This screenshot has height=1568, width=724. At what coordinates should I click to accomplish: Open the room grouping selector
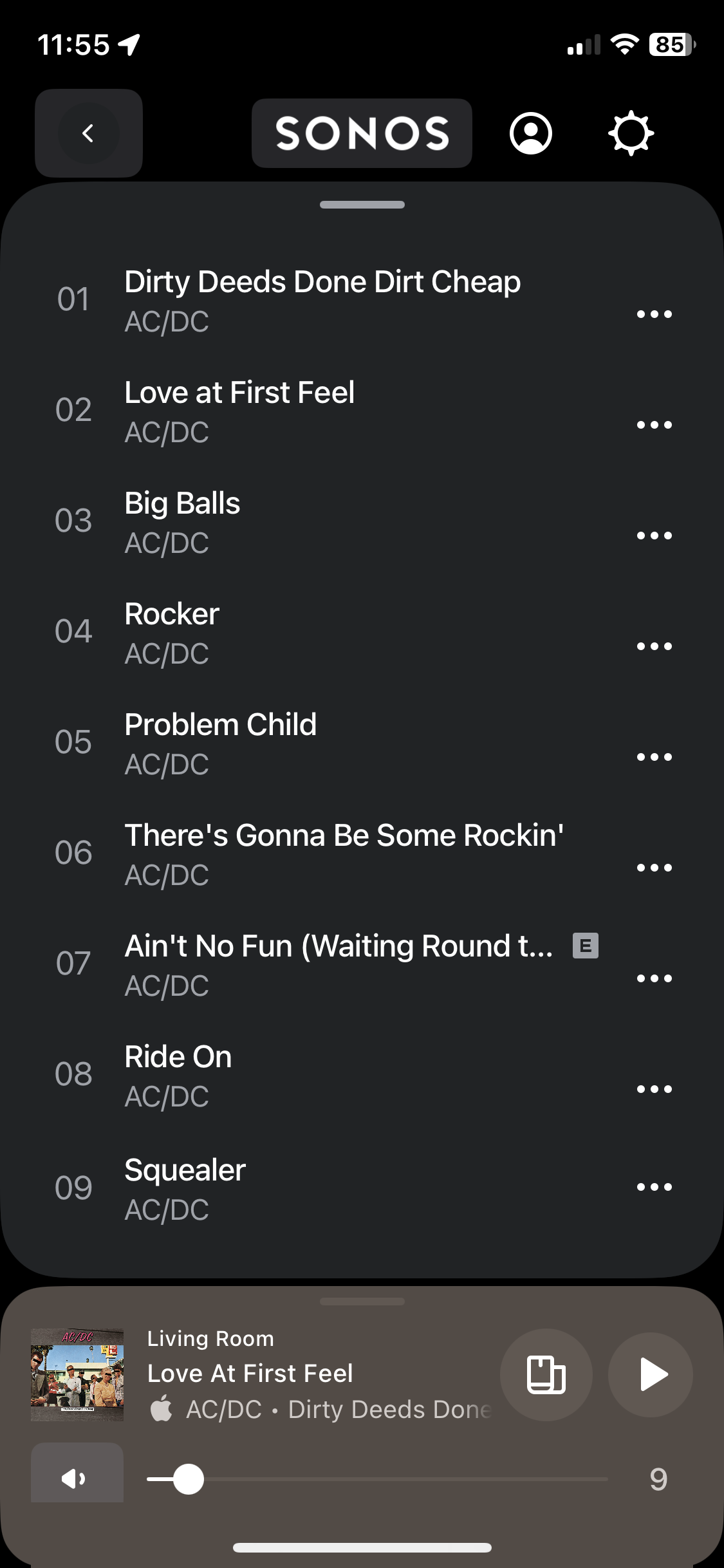(546, 1374)
